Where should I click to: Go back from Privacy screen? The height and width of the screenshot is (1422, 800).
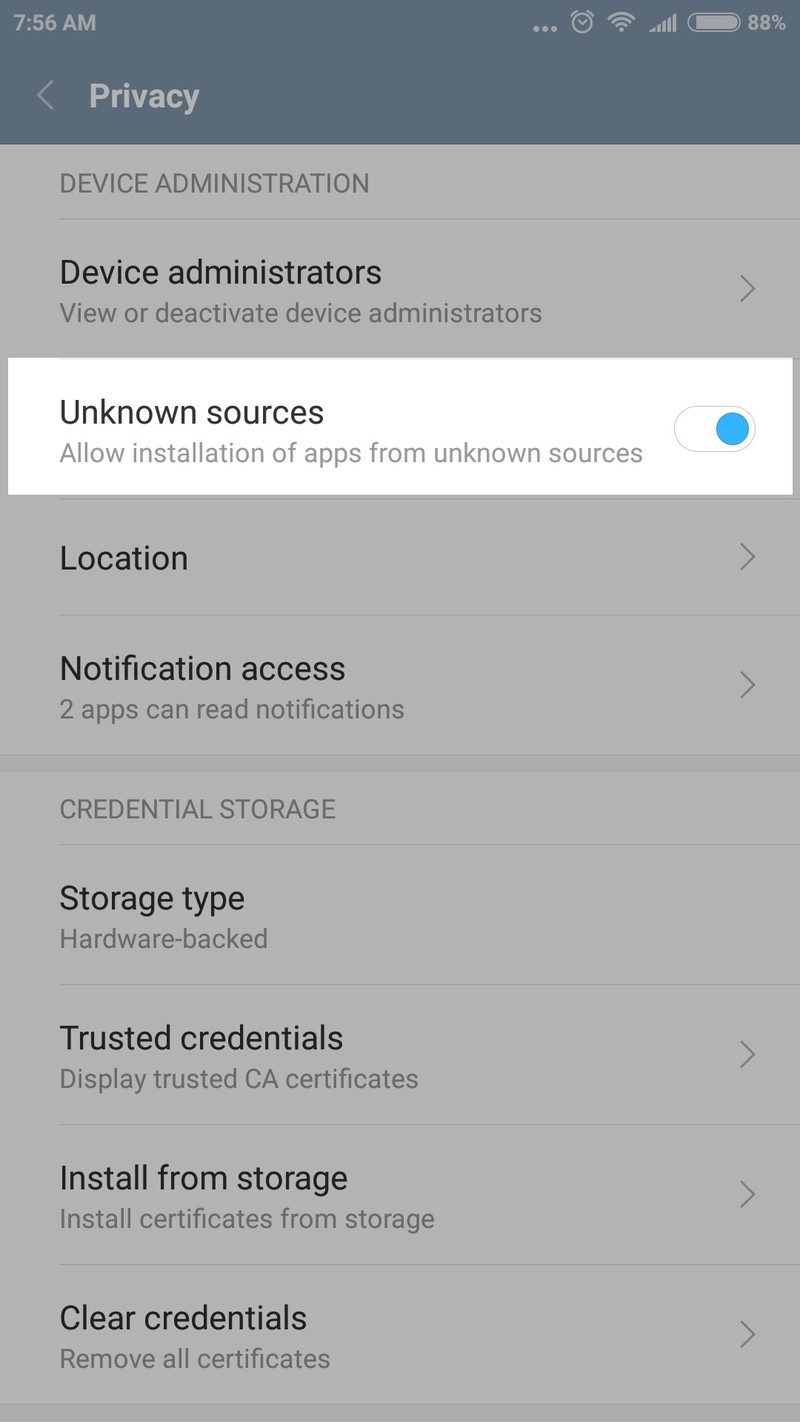coord(45,96)
